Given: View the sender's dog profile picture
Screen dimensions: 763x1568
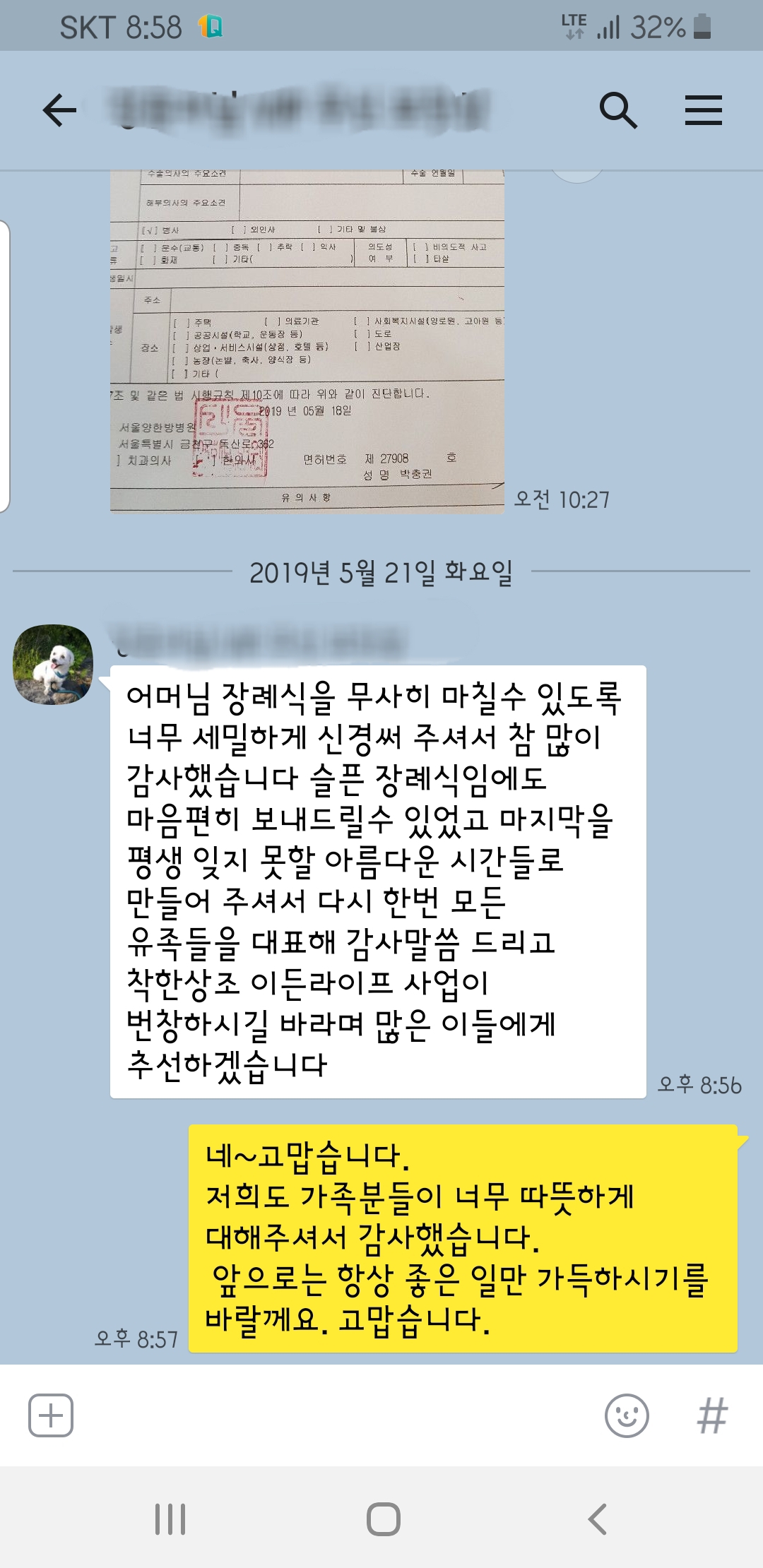Looking at the screenshot, I should pyautogui.click(x=53, y=664).
